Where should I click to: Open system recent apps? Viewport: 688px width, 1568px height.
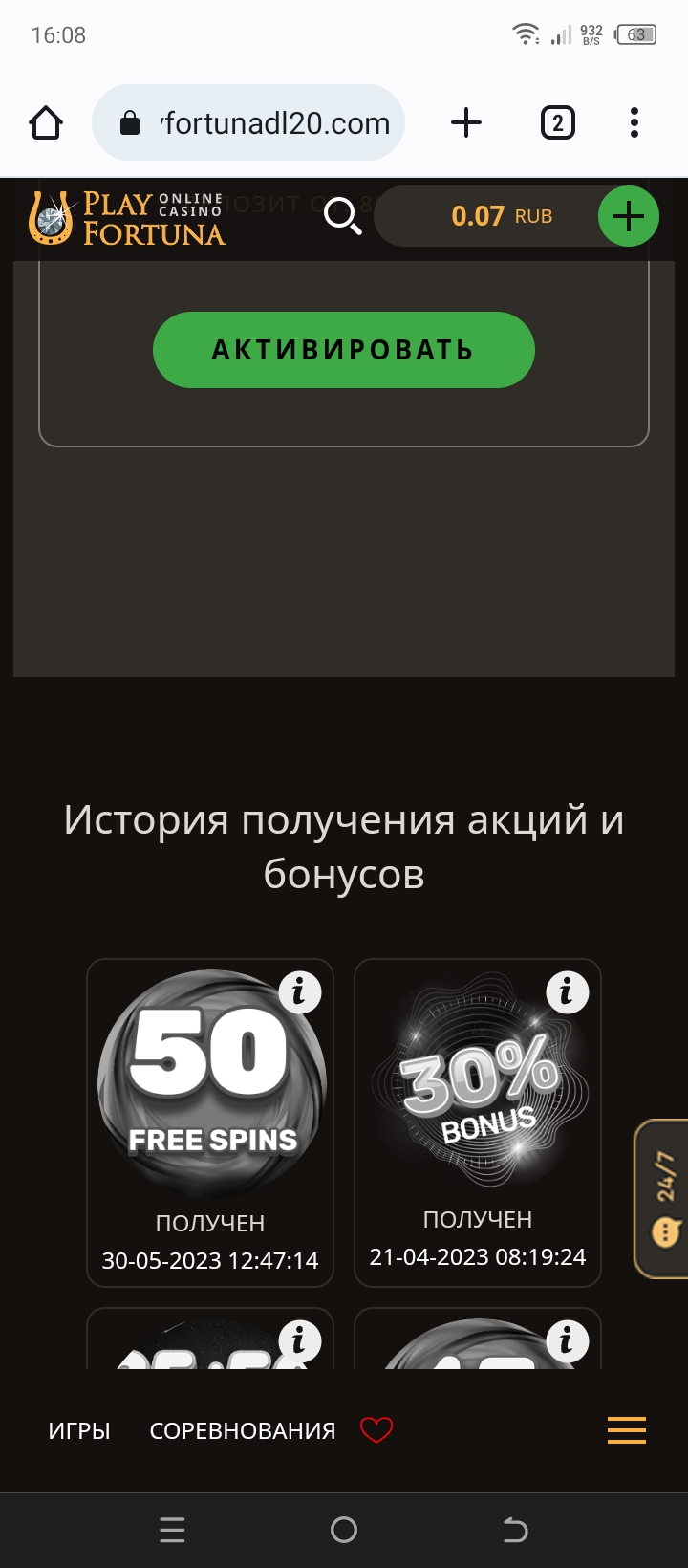click(172, 1531)
